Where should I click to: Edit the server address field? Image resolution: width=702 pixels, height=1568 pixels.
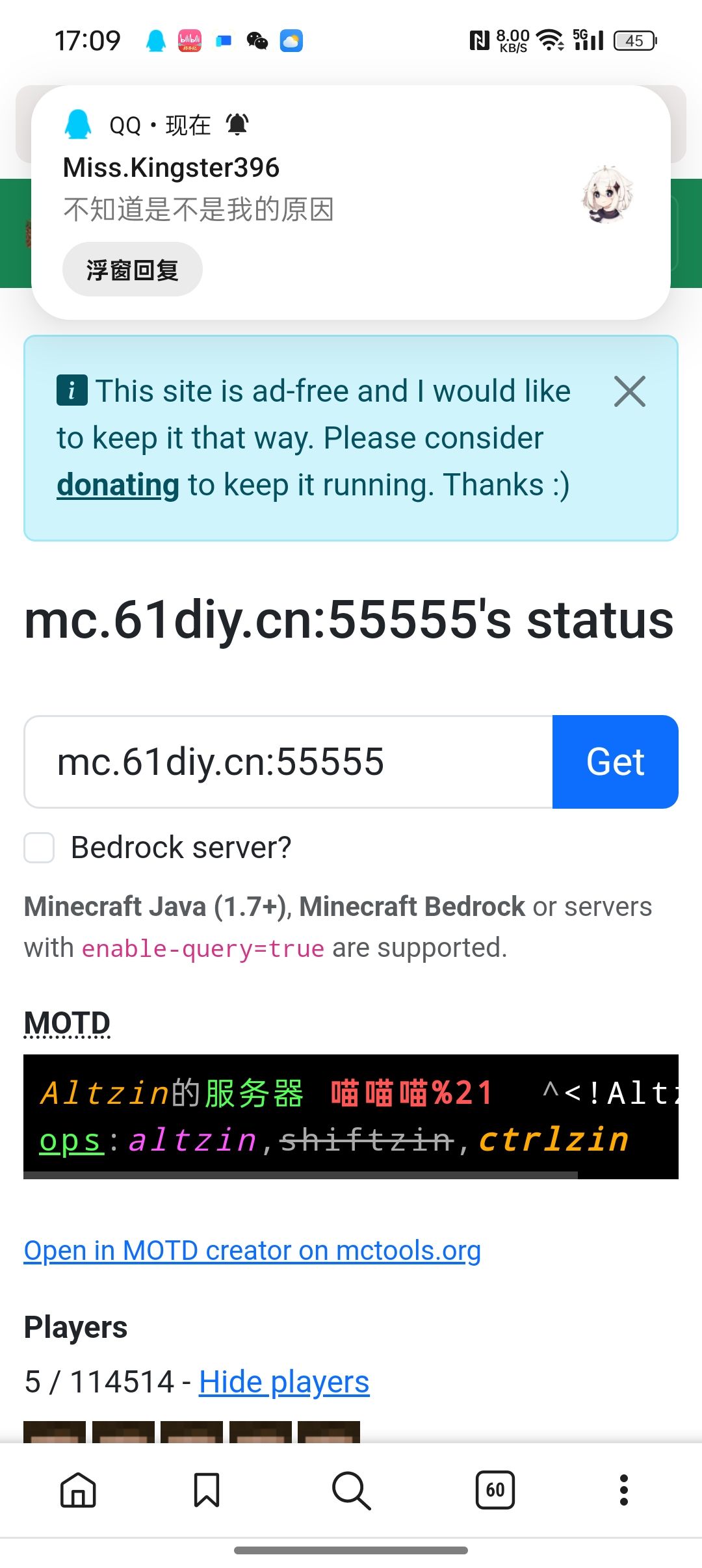point(288,762)
